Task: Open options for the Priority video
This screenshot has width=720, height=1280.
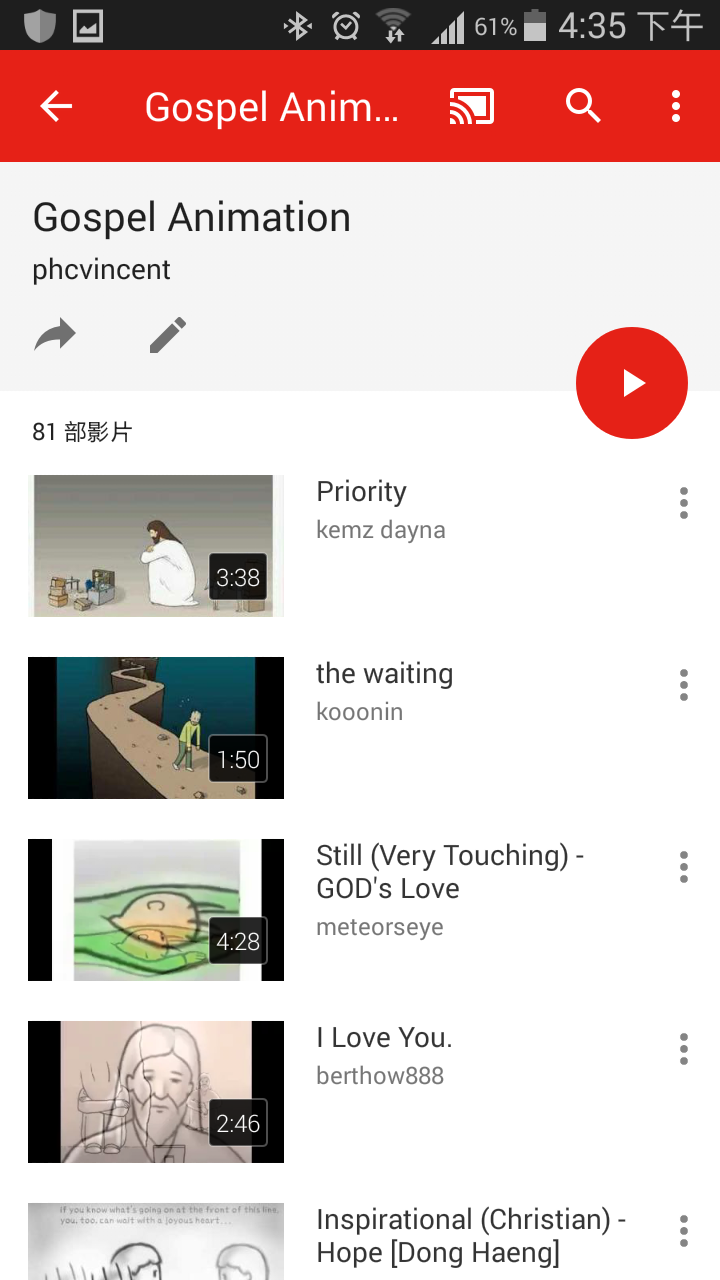Action: click(x=684, y=503)
